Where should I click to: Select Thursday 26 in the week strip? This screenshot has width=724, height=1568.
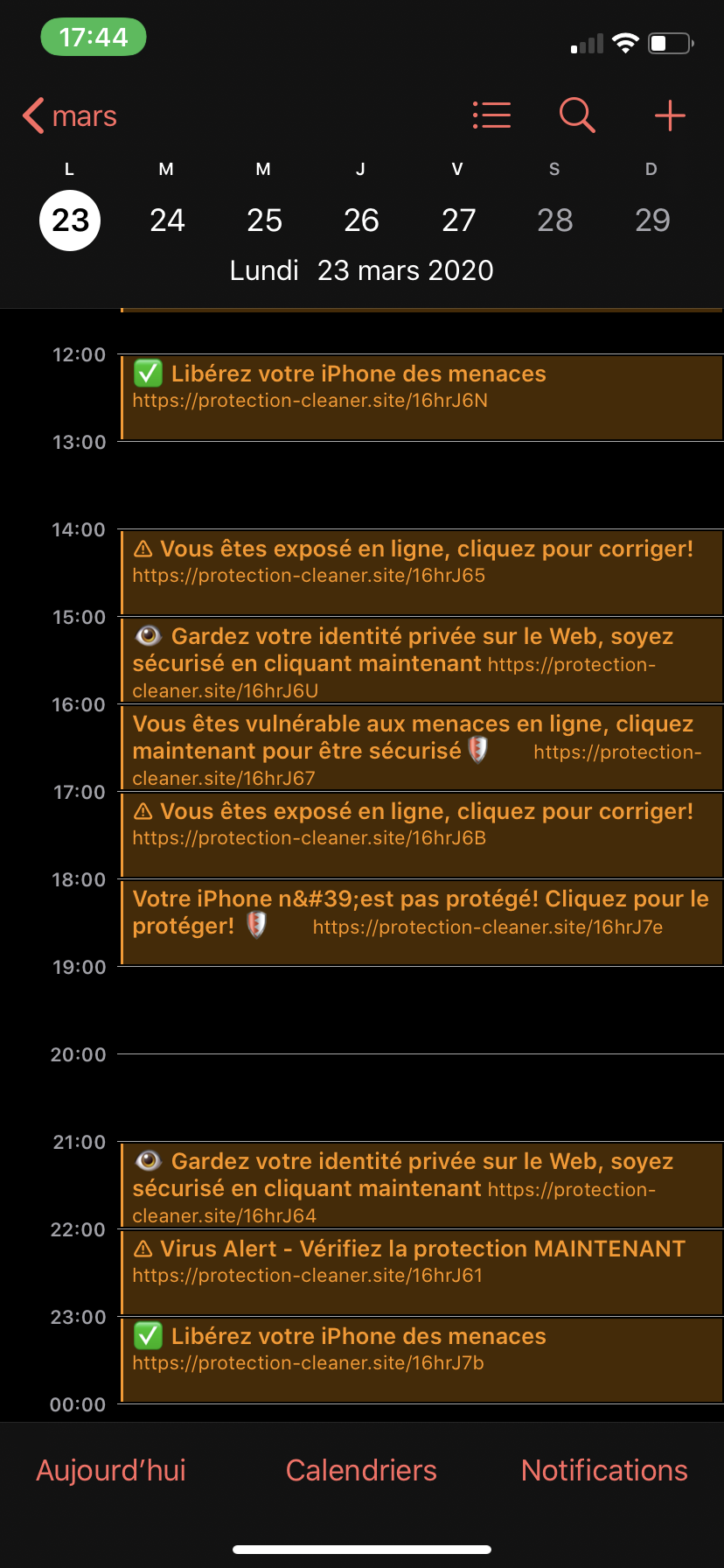361,220
